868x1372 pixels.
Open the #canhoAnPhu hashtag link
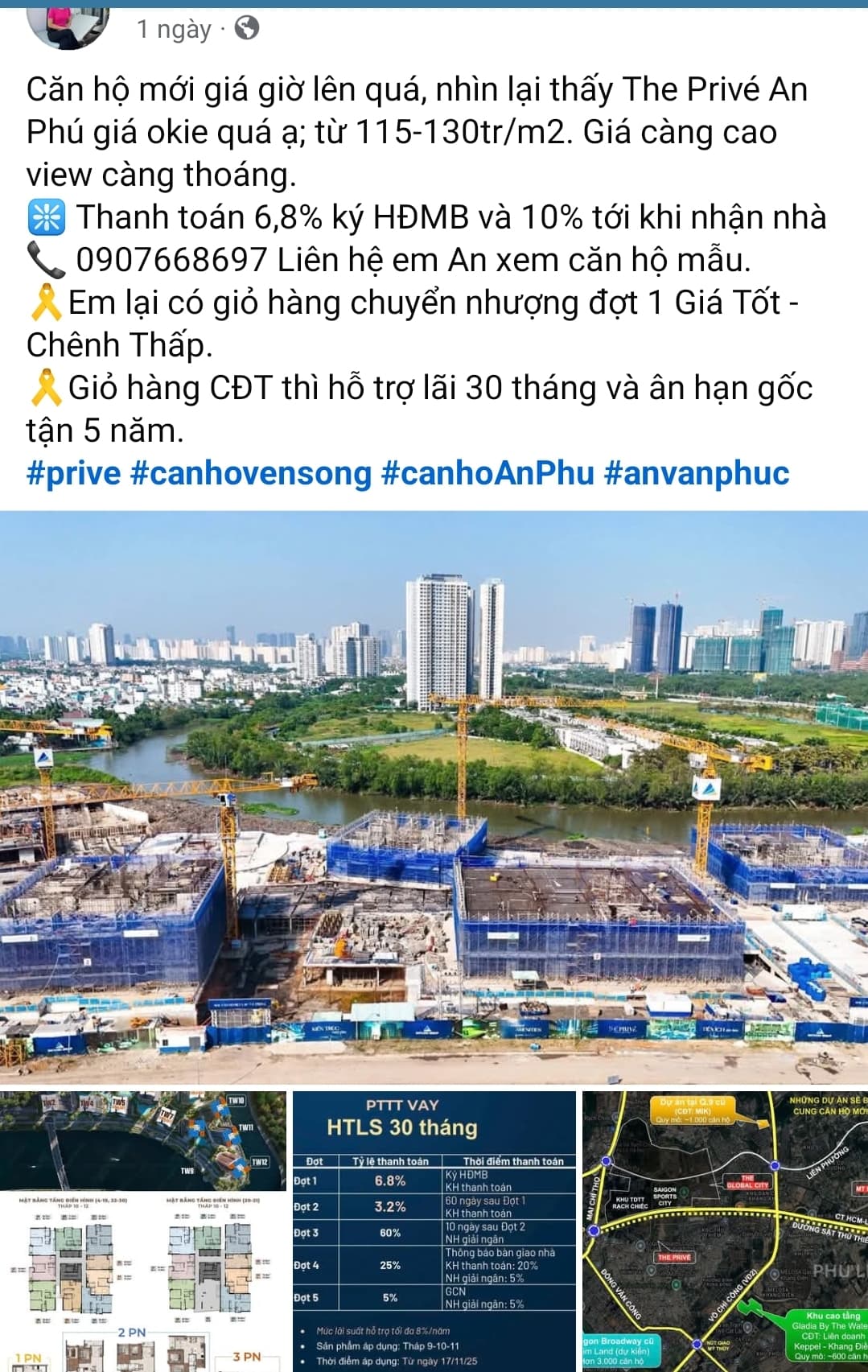(487, 473)
